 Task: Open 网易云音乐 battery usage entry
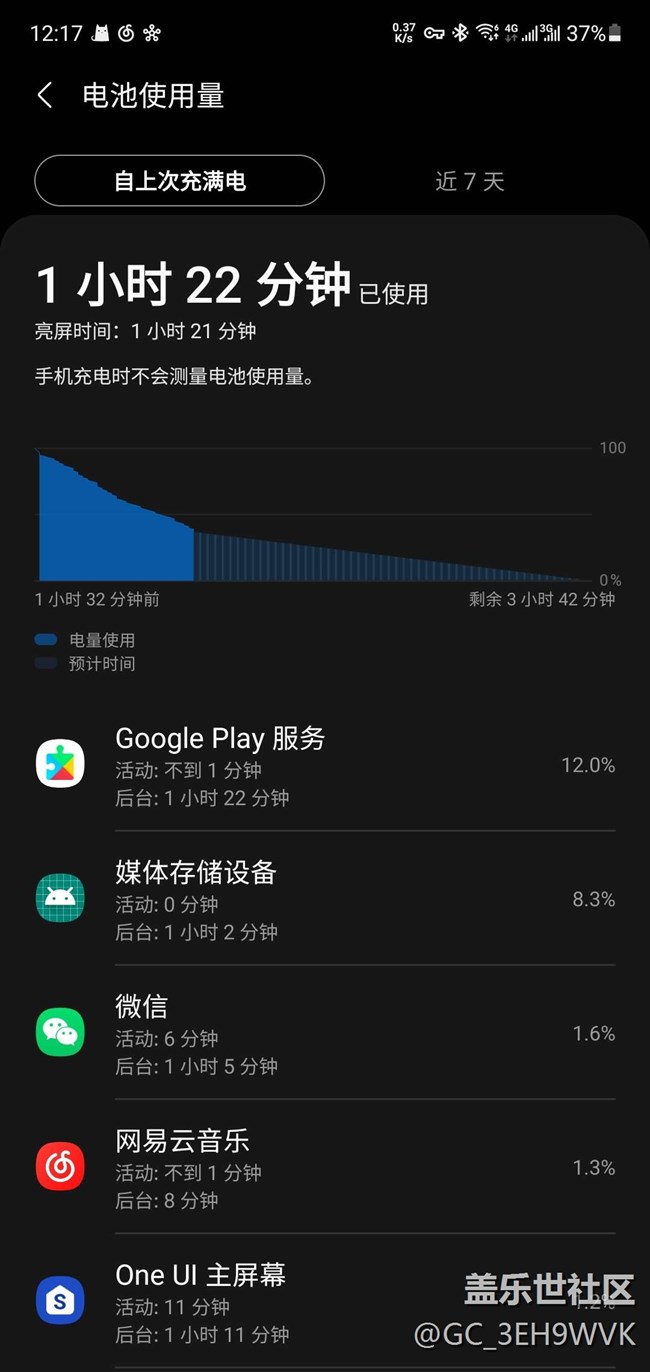325,1167
